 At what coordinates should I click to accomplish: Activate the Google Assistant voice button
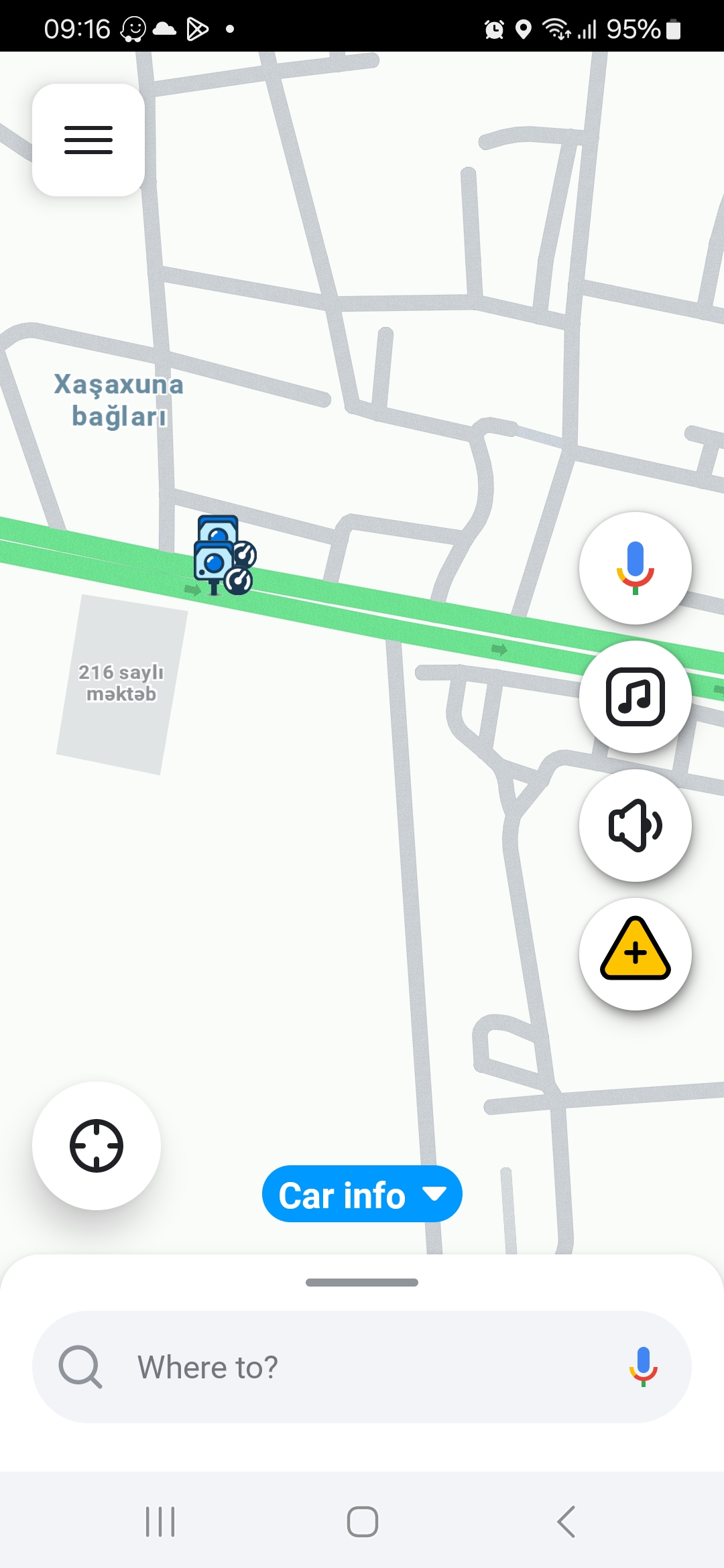[x=635, y=568]
